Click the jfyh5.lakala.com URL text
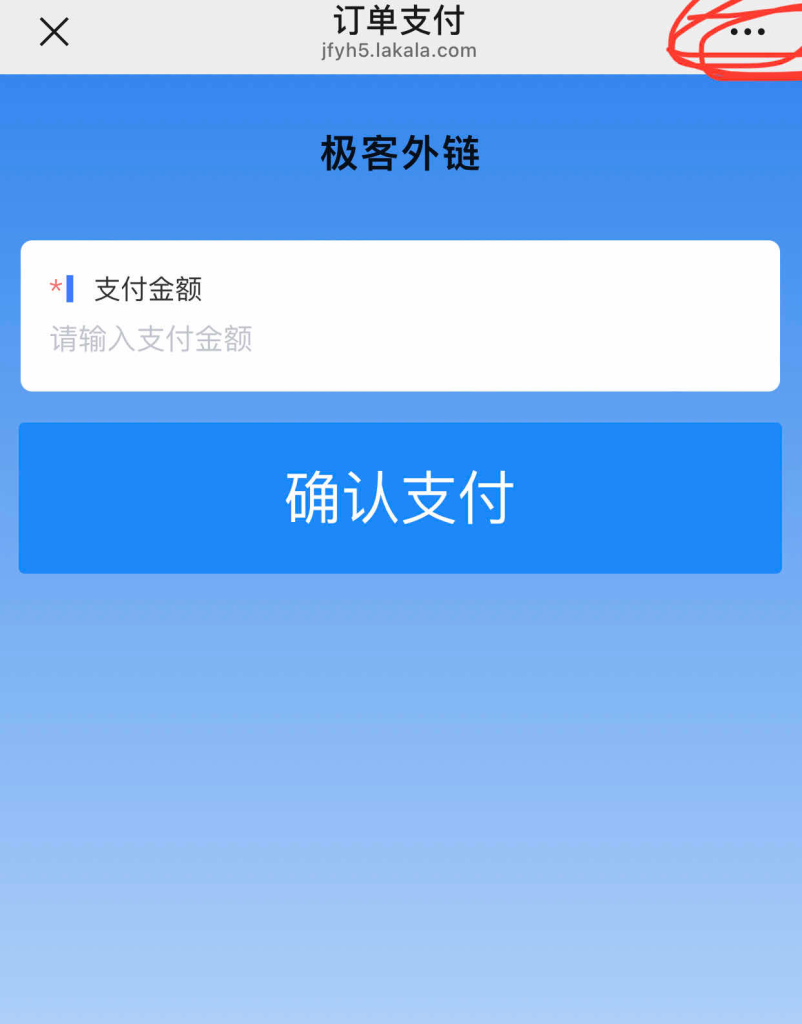Image resolution: width=802 pixels, height=1024 pixels. tap(400, 51)
